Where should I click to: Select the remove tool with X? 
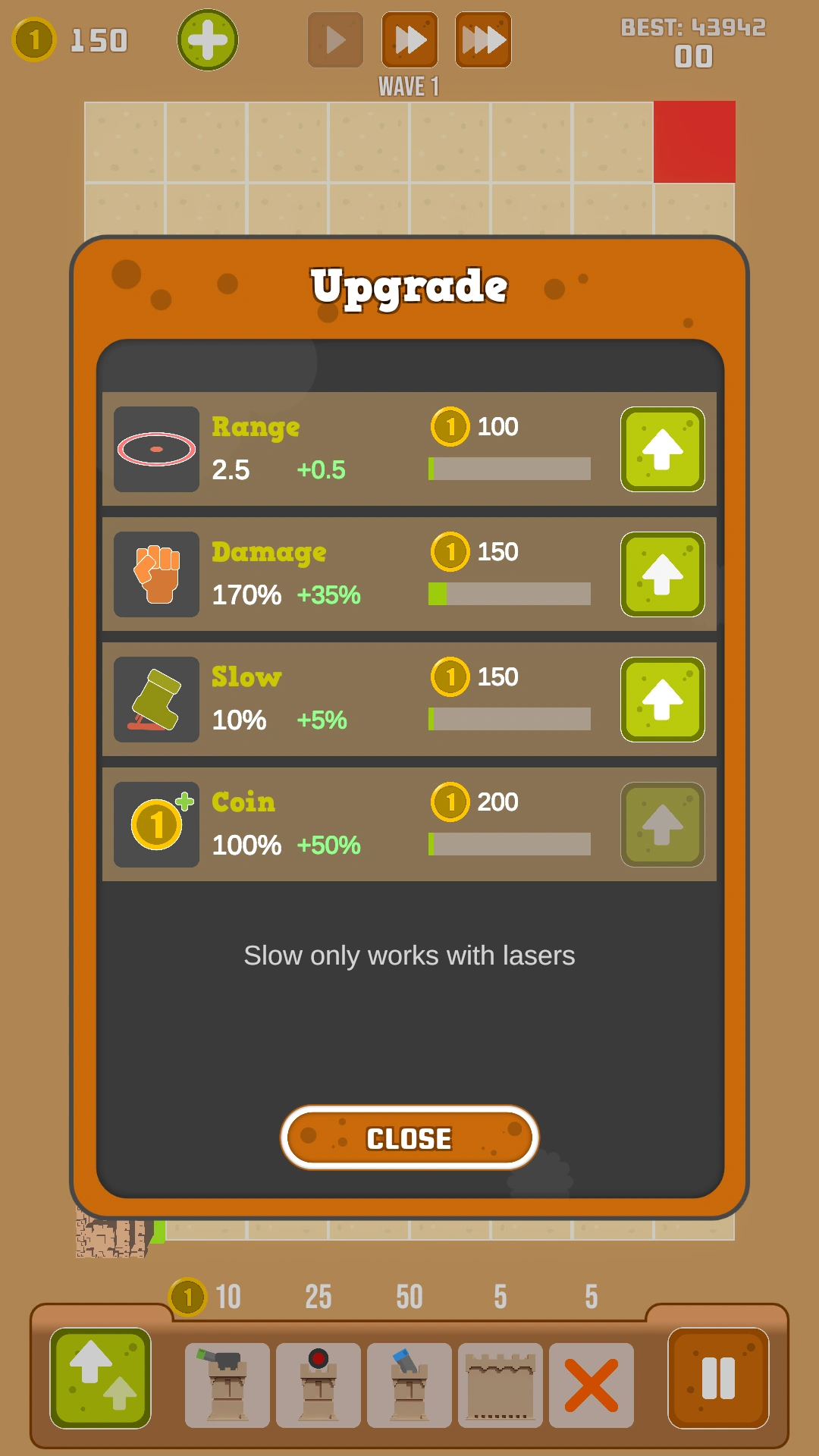coord(591,1385)
